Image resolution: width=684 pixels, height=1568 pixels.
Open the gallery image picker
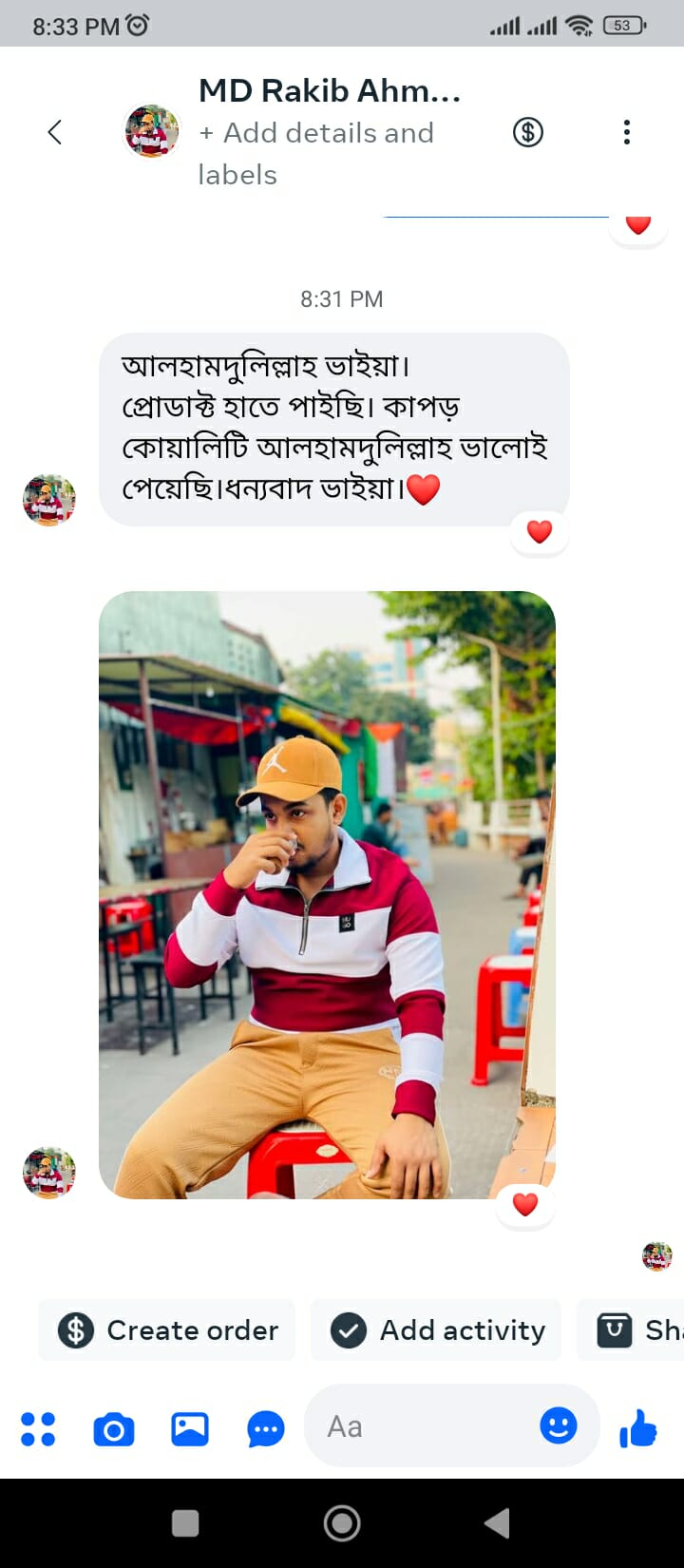tap(190, 1428)
